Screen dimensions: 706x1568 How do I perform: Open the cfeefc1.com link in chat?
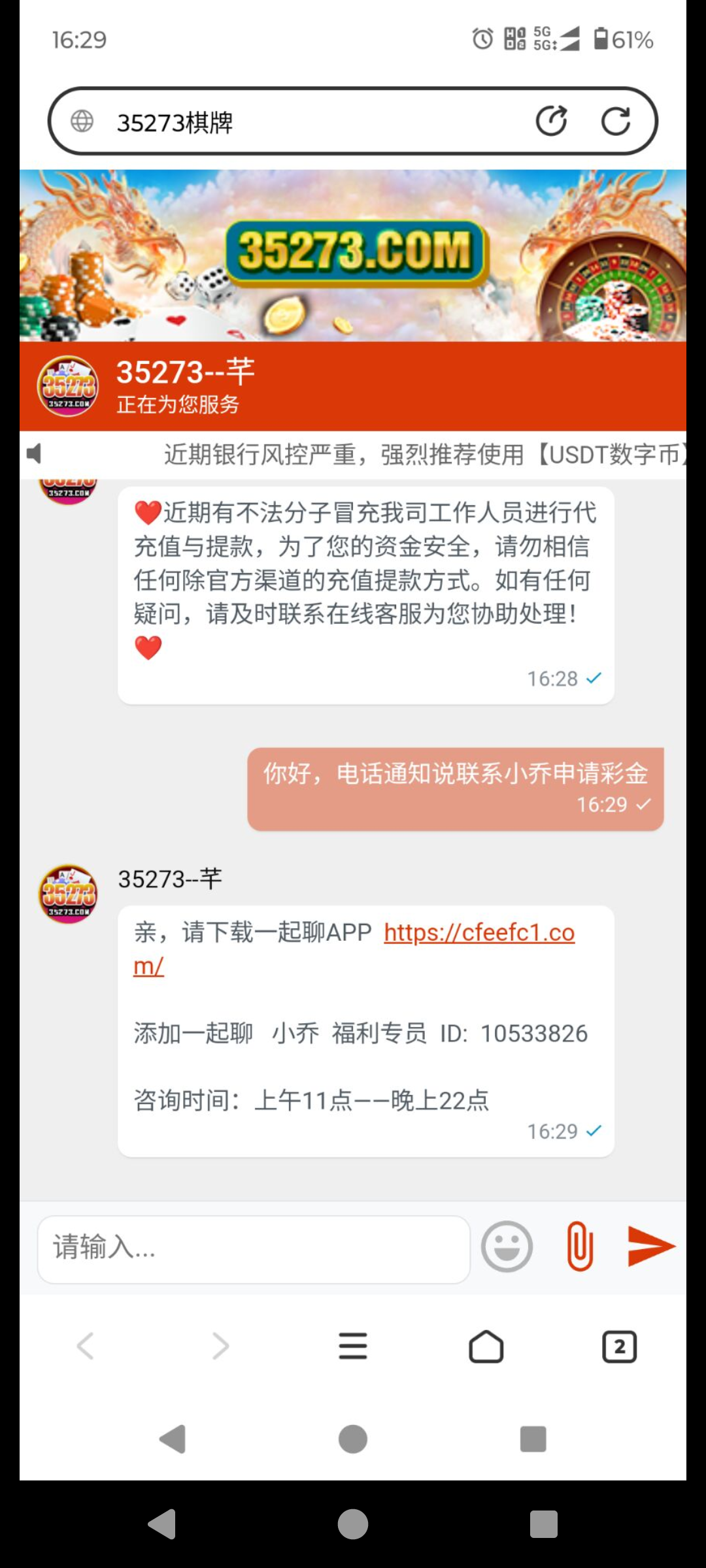point(479,933)
